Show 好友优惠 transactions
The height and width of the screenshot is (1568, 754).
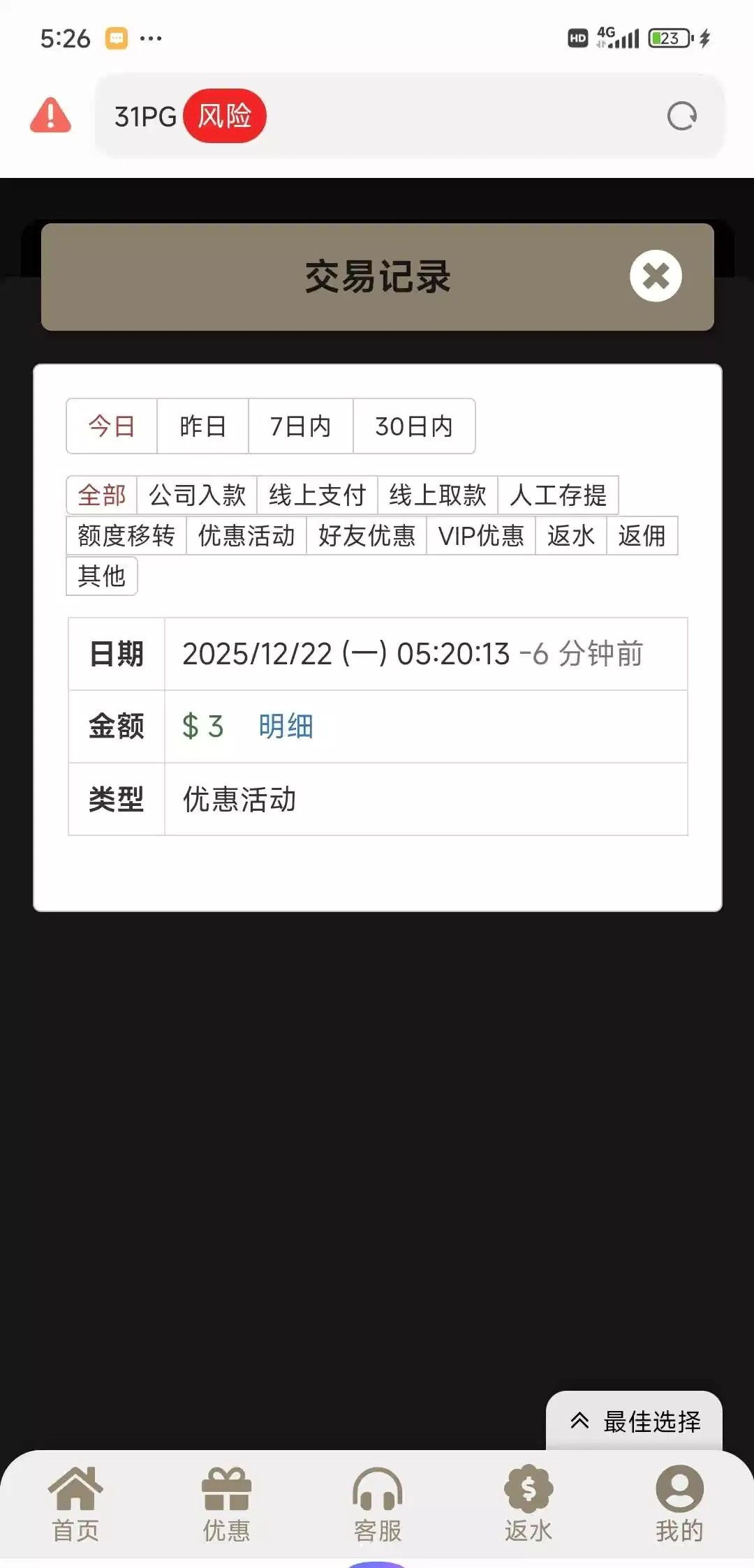click(x=367, y=536)
